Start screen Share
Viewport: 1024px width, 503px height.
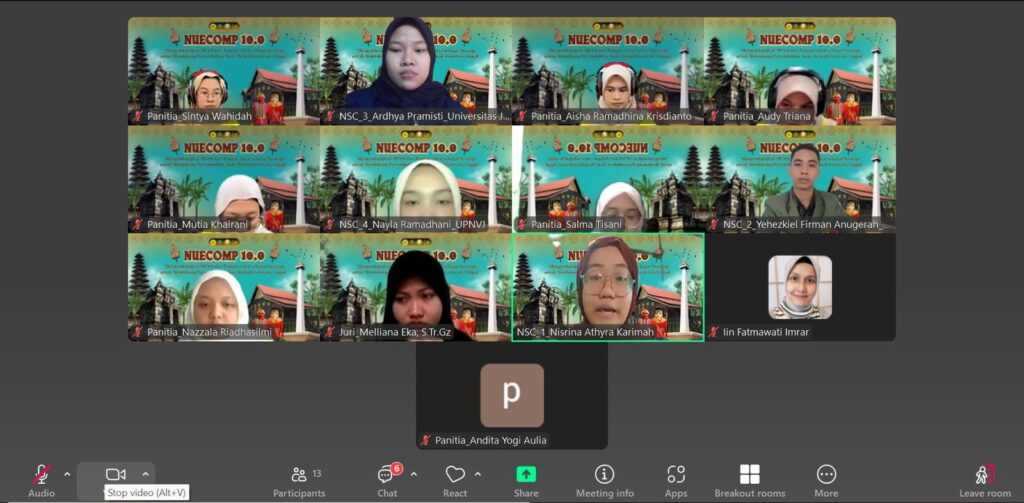tap(526, 479)
